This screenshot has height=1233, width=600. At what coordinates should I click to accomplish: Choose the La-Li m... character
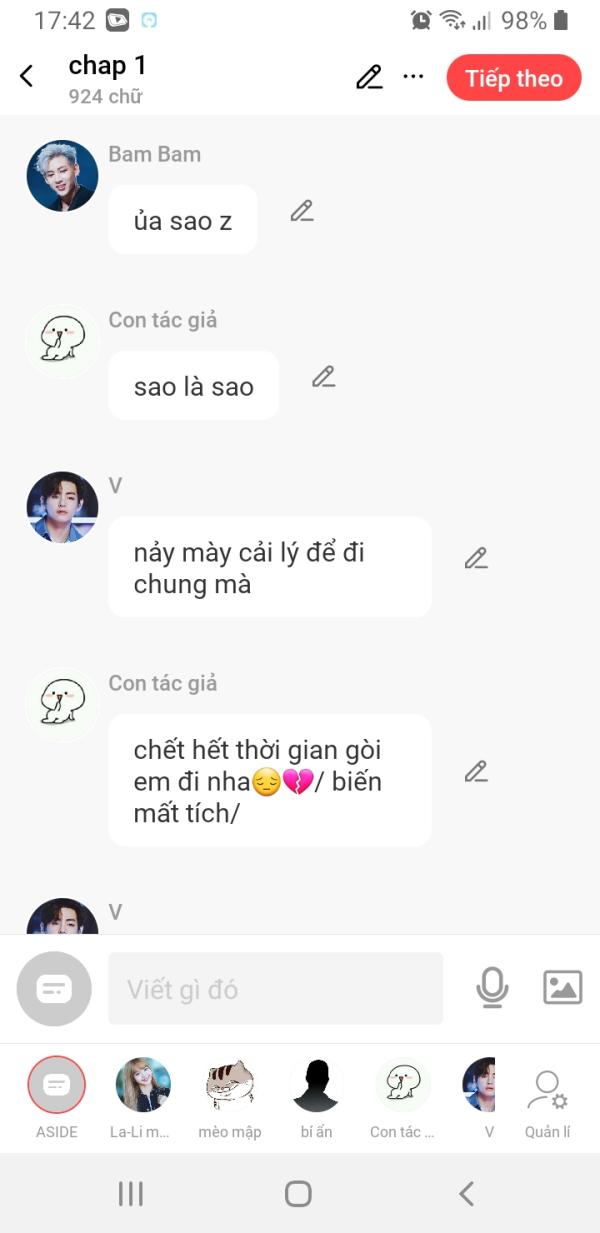pos(143,1086)
